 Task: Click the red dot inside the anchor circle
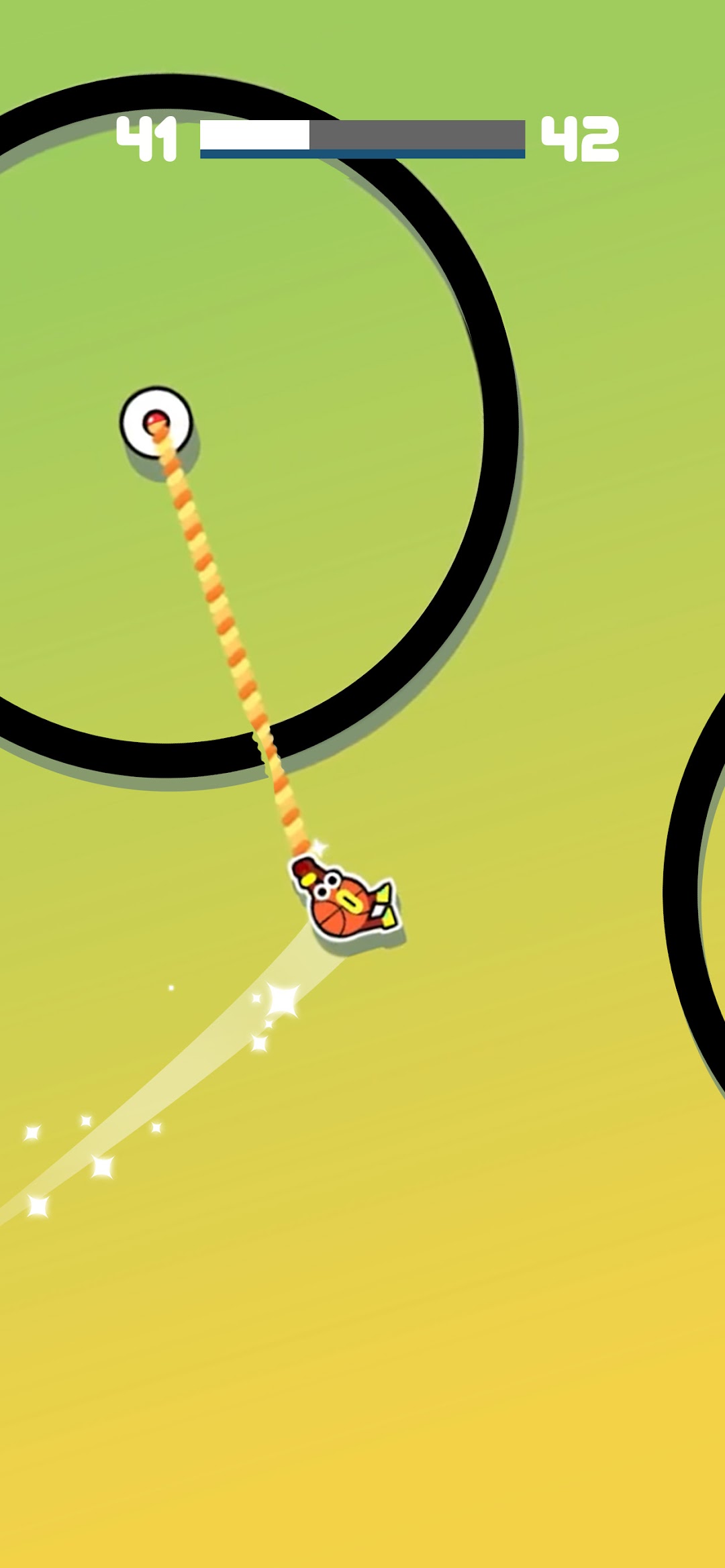(157, 417)
